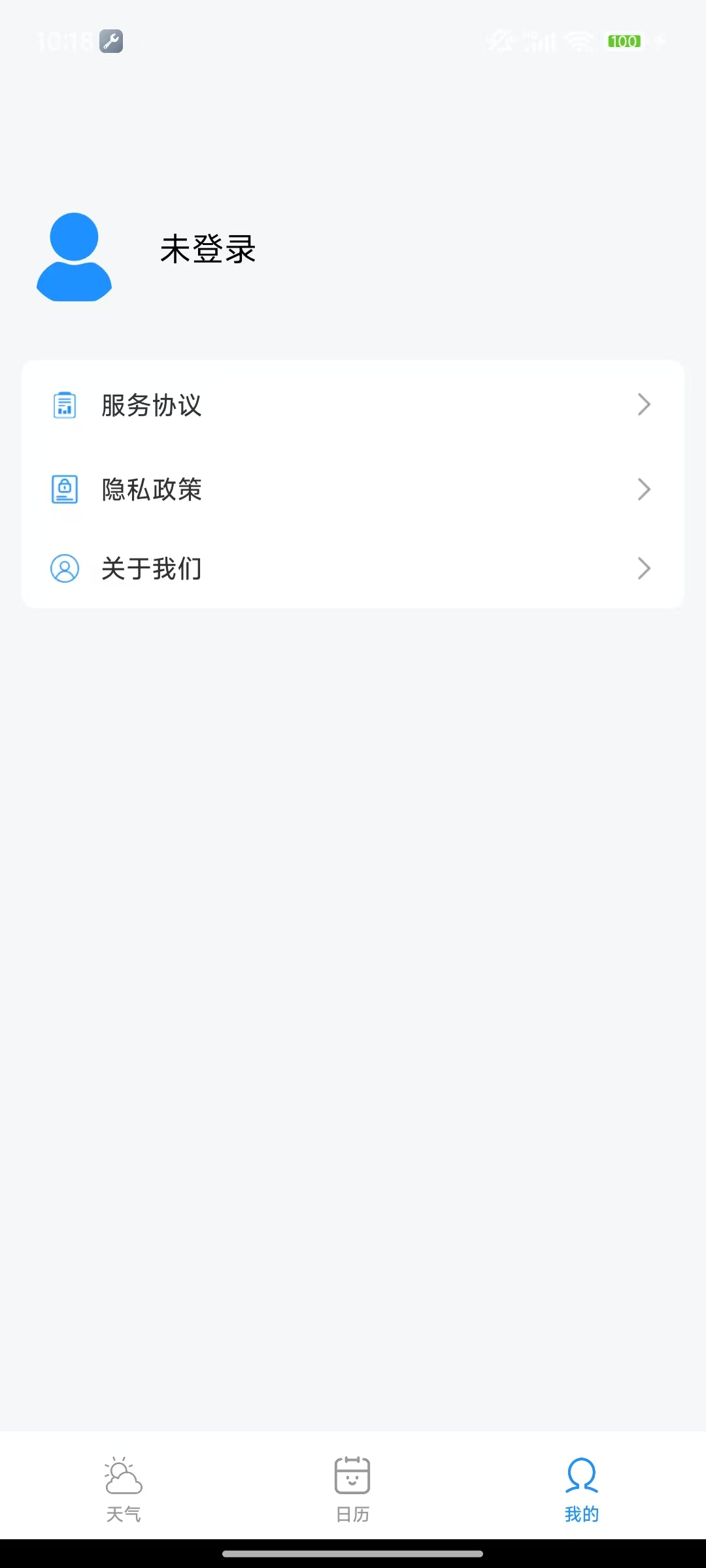
Task: Click the lock icon beside 隐私政策
Action: (64, 489)
